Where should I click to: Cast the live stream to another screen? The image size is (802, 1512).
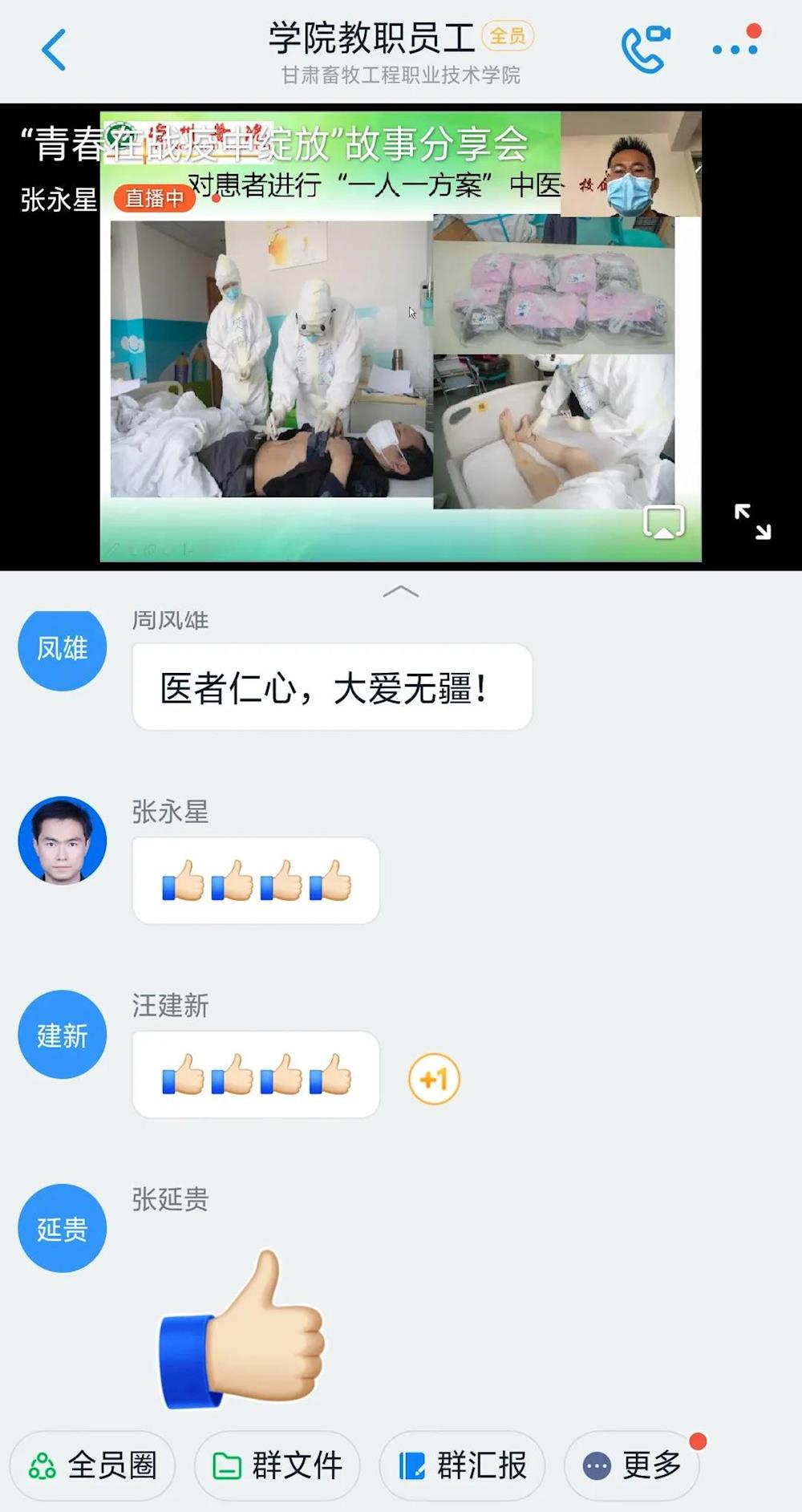click(x=663, y=522)
